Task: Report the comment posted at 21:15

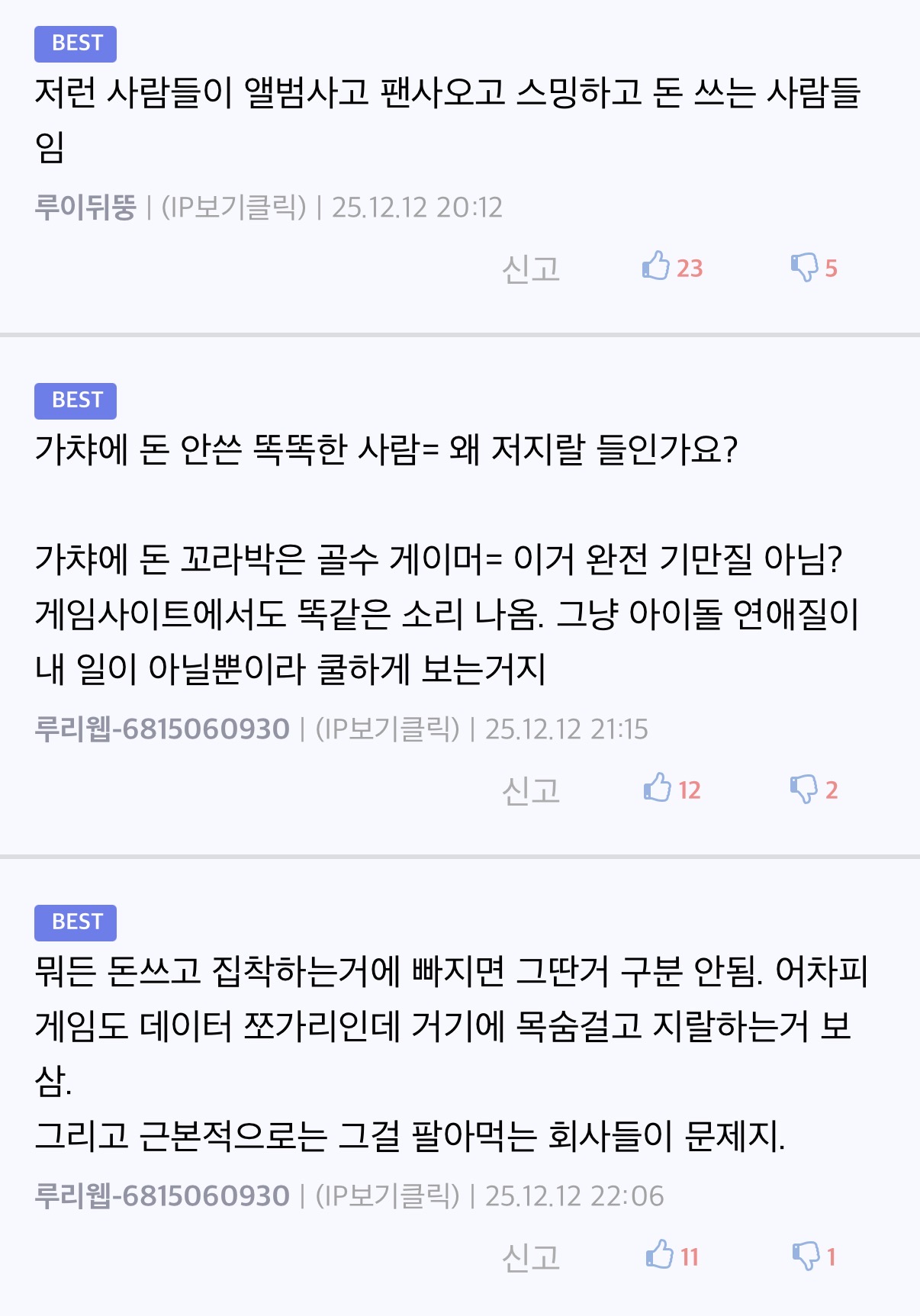Action: [530, 790]
